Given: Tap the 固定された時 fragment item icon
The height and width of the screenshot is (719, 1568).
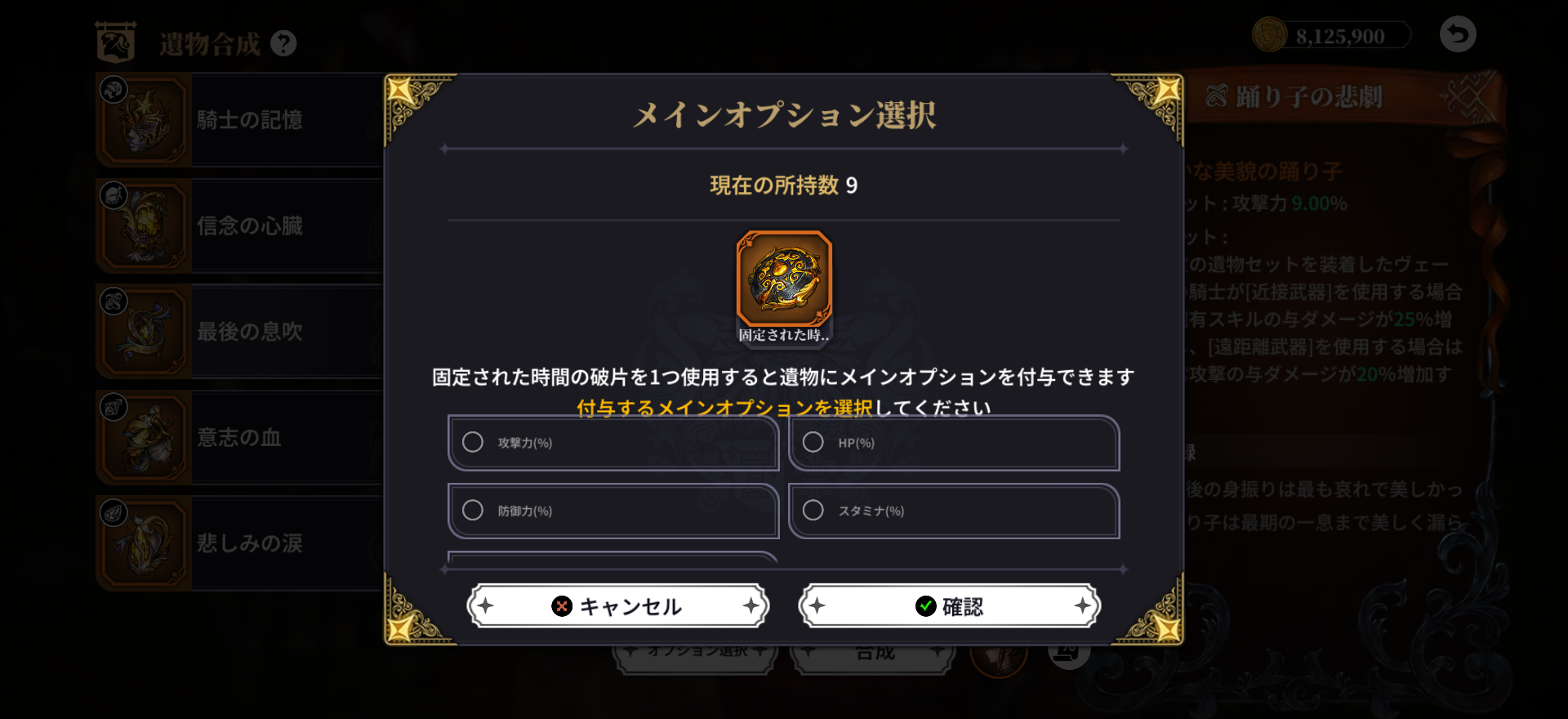Looking at the screenshot, I should pos(784,279).
